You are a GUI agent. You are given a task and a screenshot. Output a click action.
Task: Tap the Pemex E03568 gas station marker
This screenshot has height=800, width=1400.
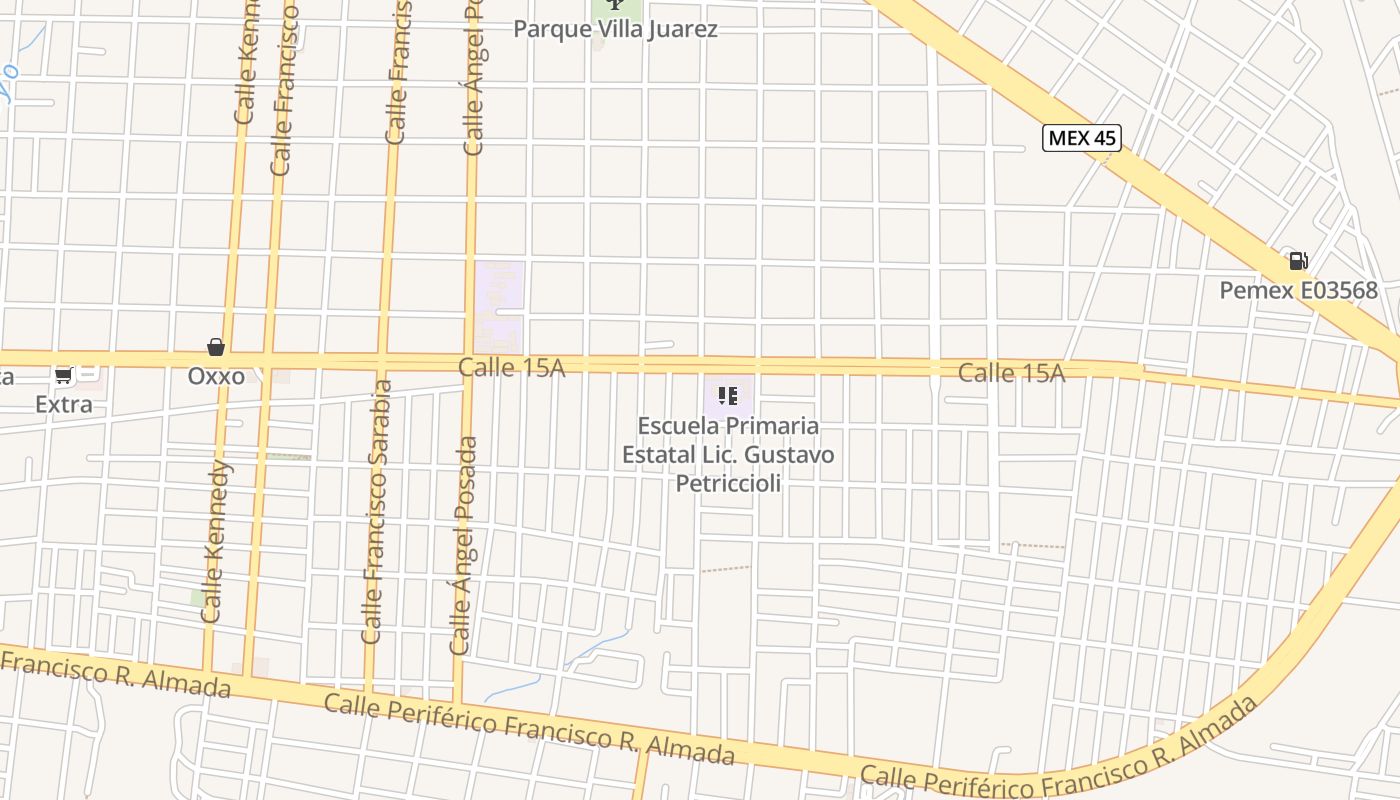click(1298, 262)
